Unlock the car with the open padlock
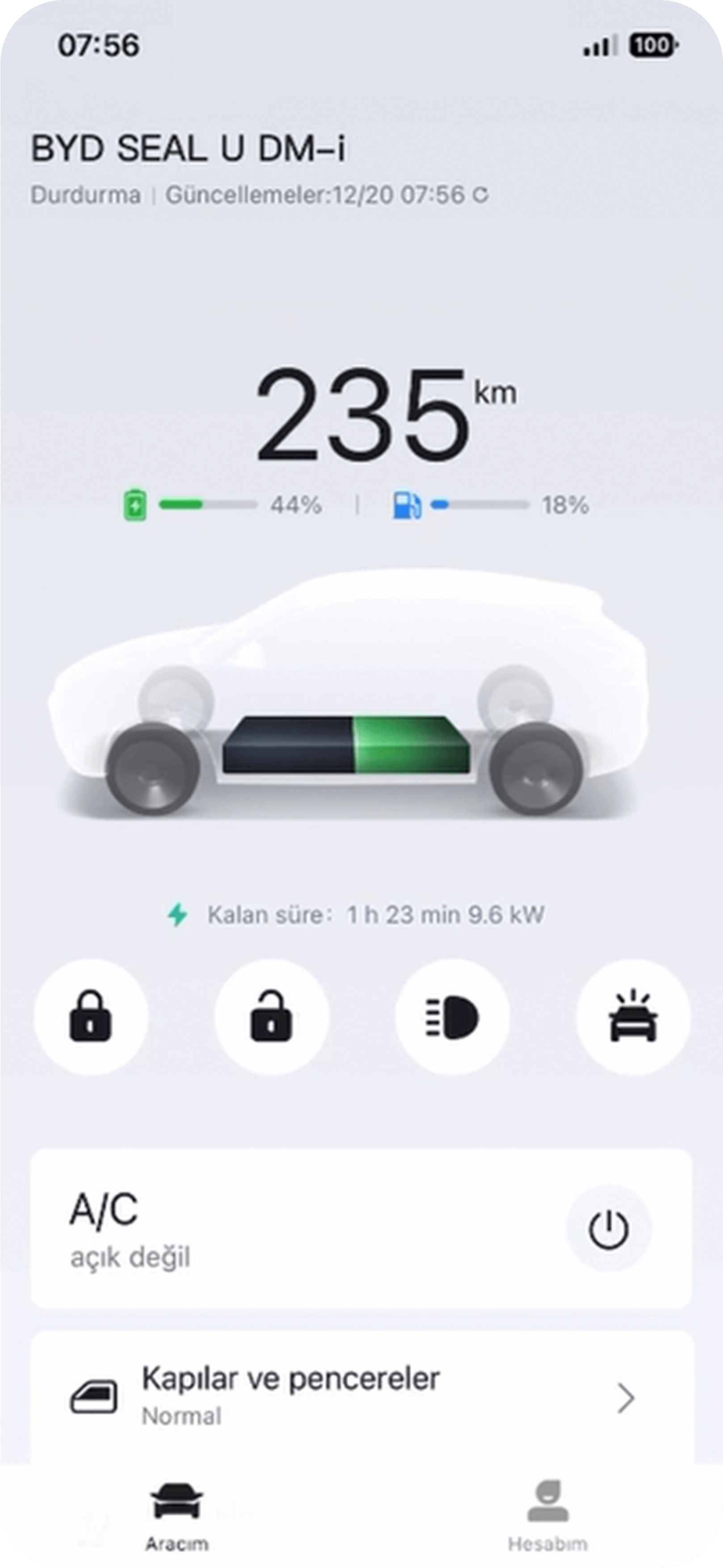This screenshot has width=723, height=1568. coord(271,1016)
